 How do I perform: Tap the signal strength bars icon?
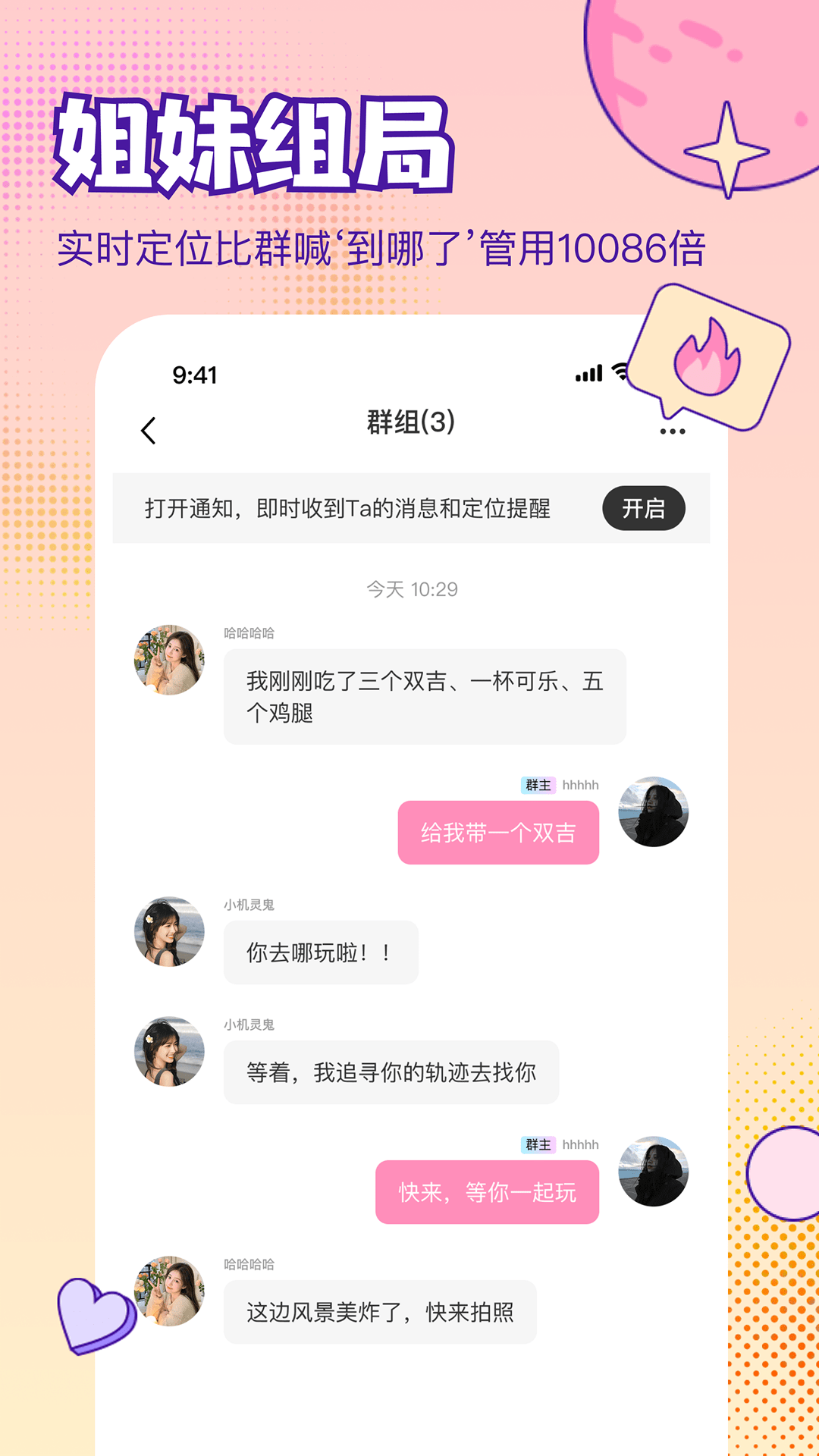click(x=590, y=371)
